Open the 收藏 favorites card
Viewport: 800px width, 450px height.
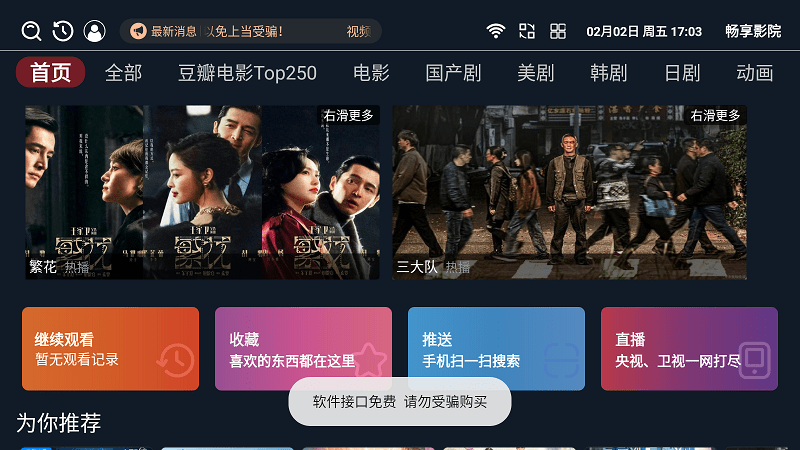[x=303, y=348]
